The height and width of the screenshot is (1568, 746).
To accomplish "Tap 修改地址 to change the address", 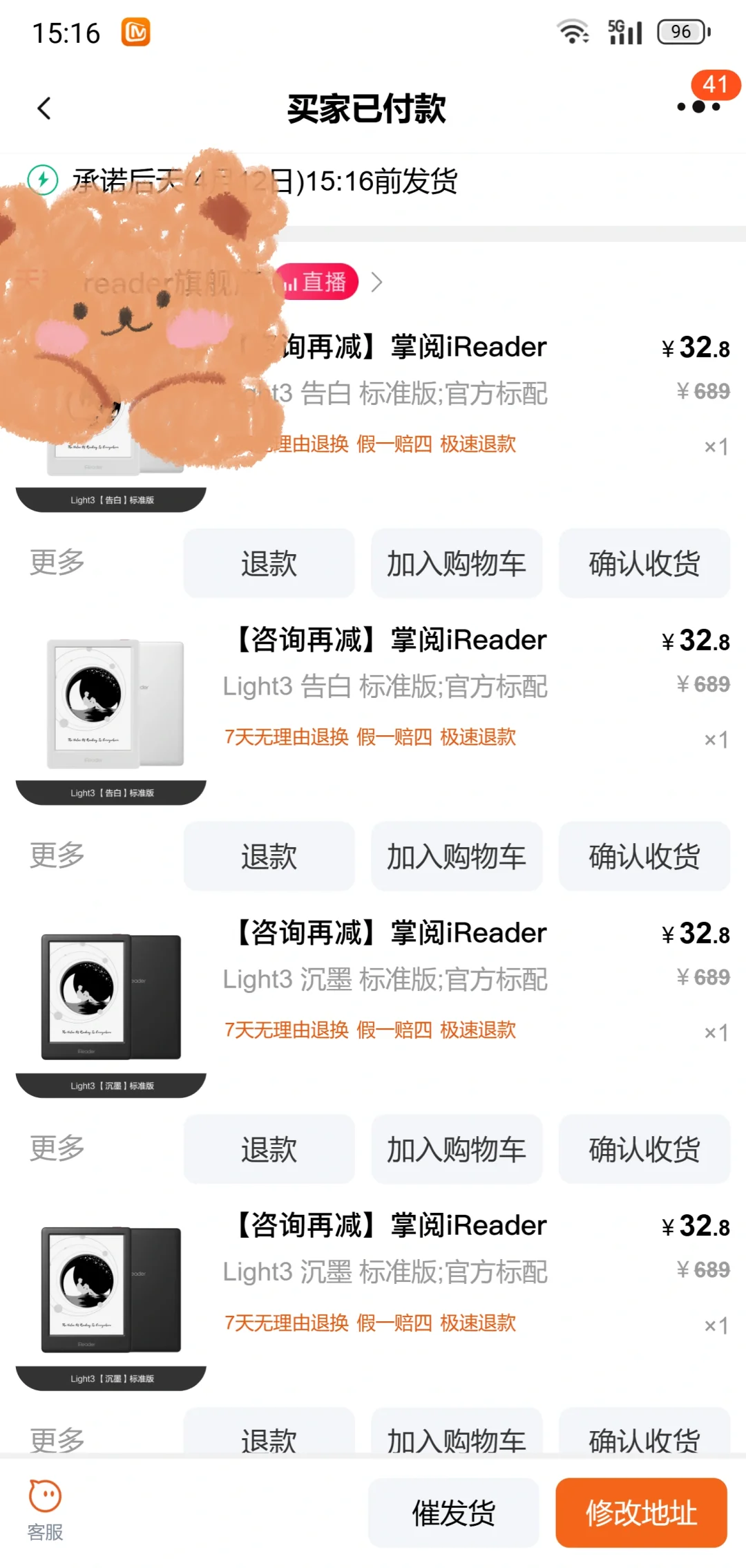I will click(641, 1513).
